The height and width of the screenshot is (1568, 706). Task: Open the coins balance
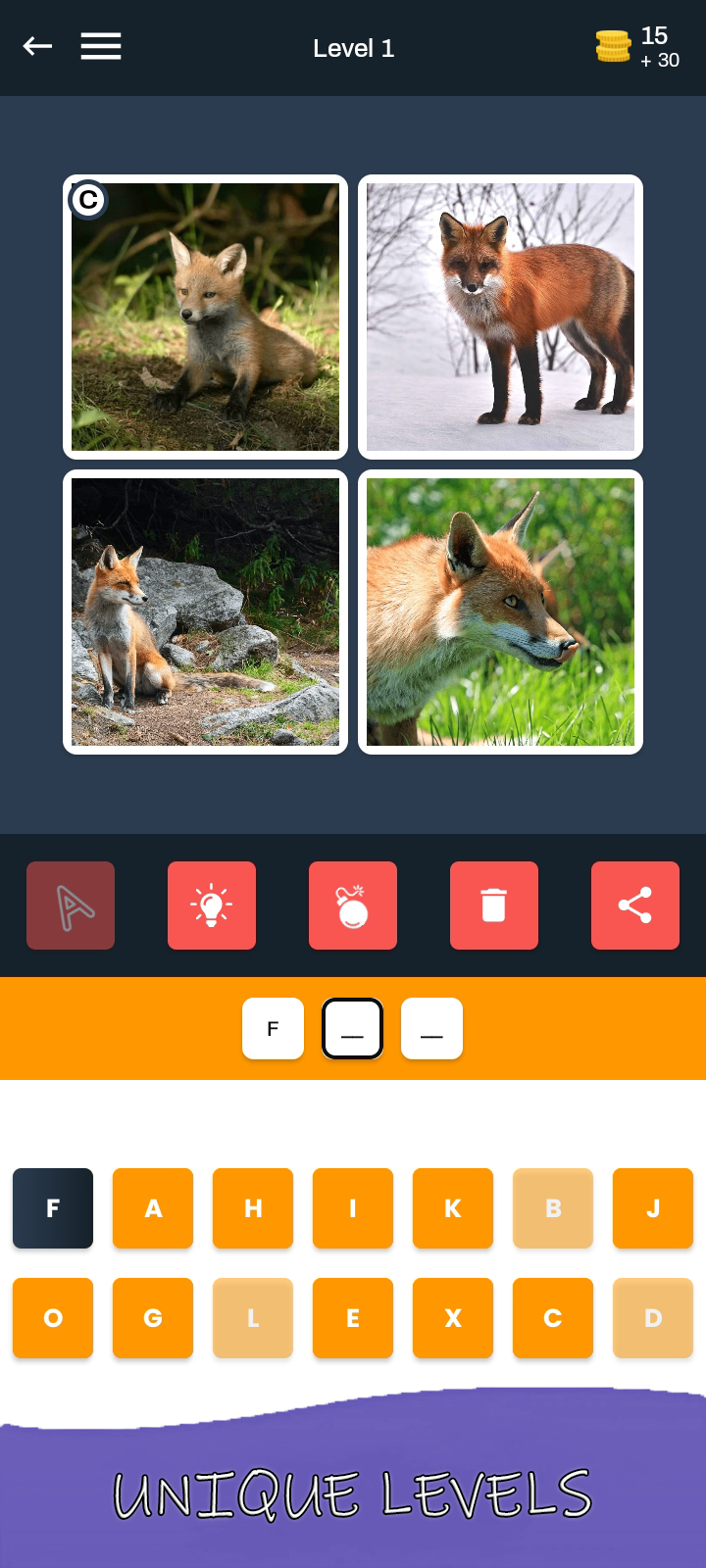pos(637,47)
